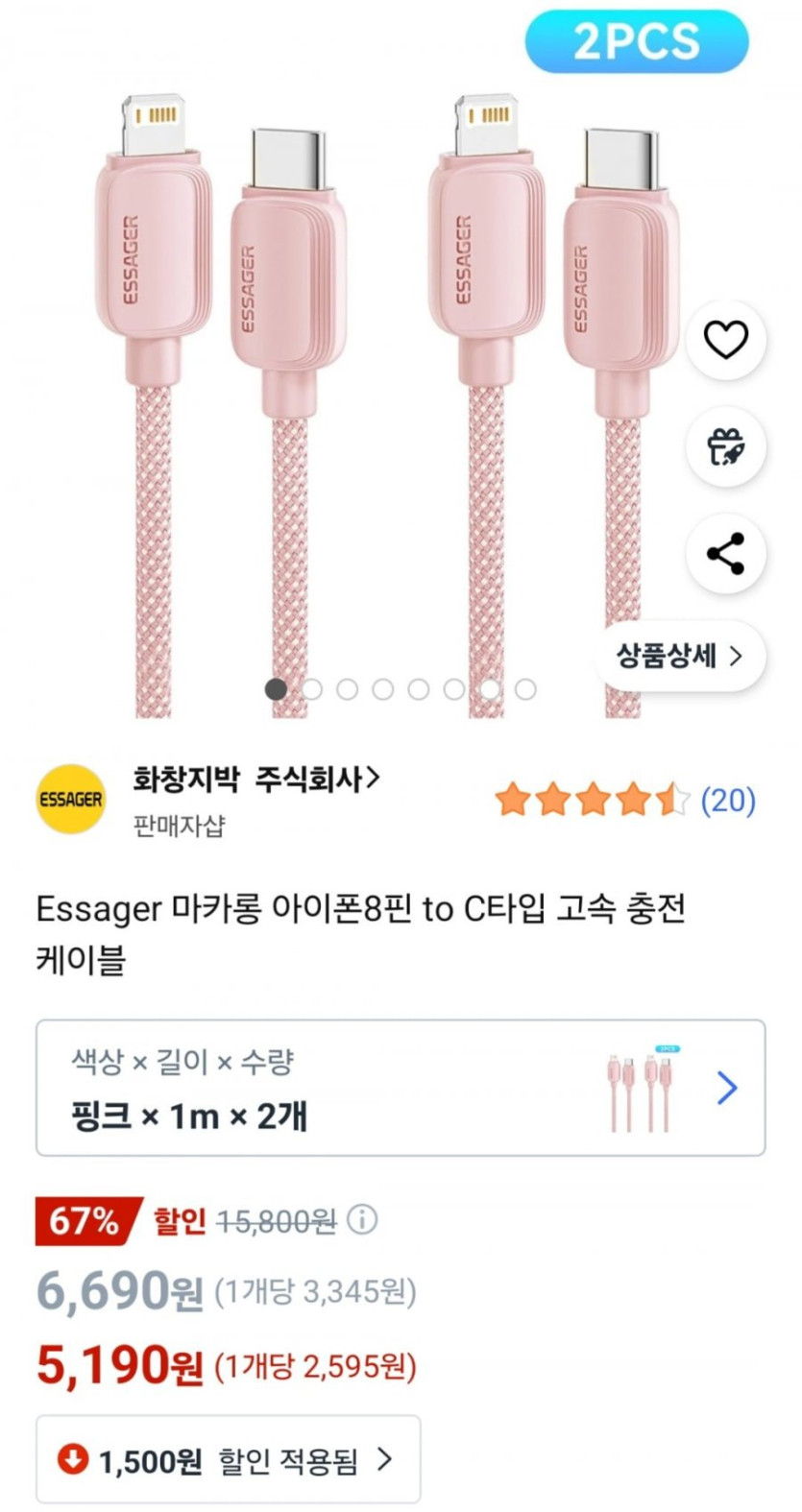This screenshot has width=802, height=1512.
Task: View the 20 star rating reviews
Action: (x=624, y=800)
